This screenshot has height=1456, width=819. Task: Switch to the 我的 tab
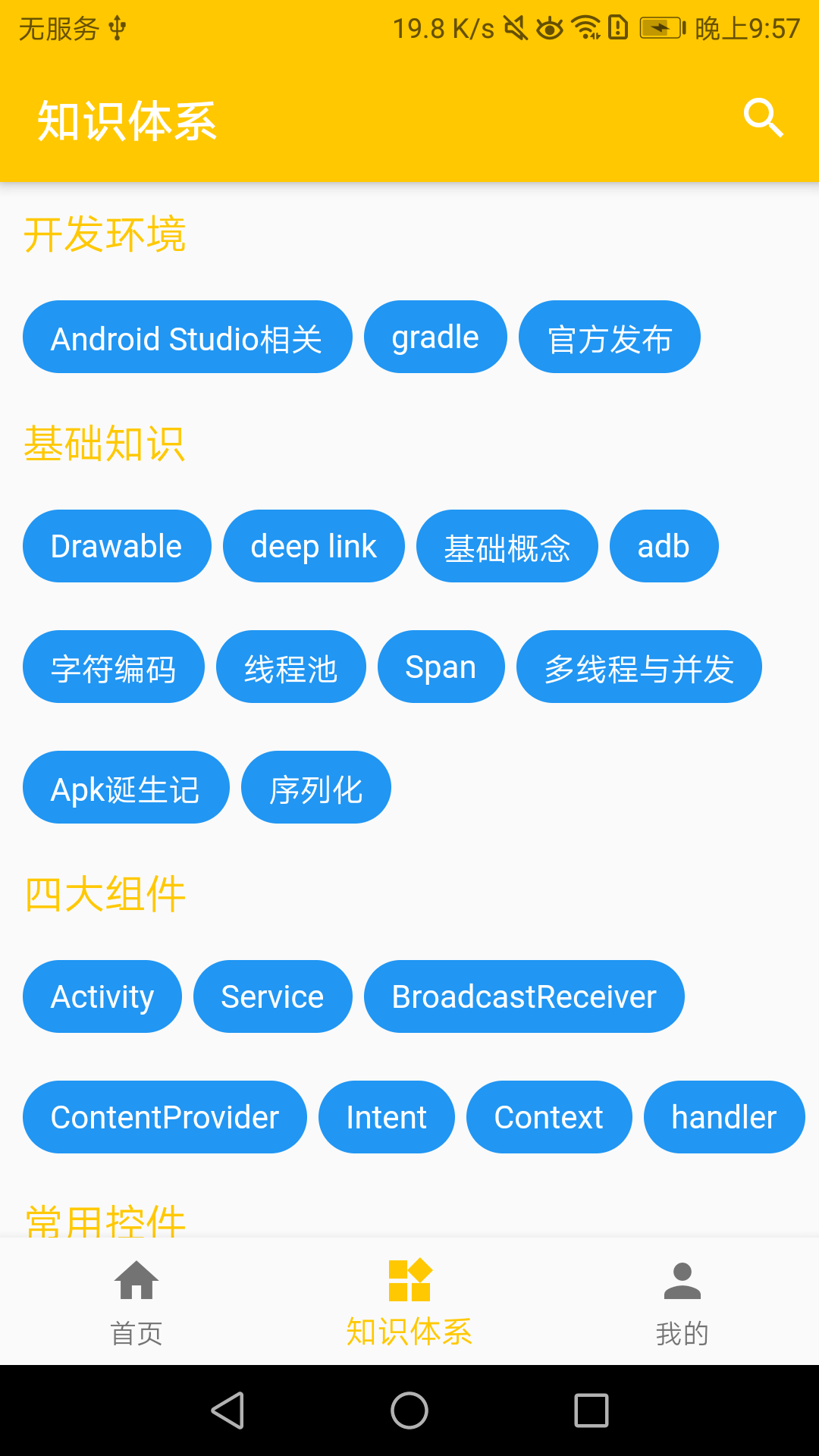pos(682,1301)
